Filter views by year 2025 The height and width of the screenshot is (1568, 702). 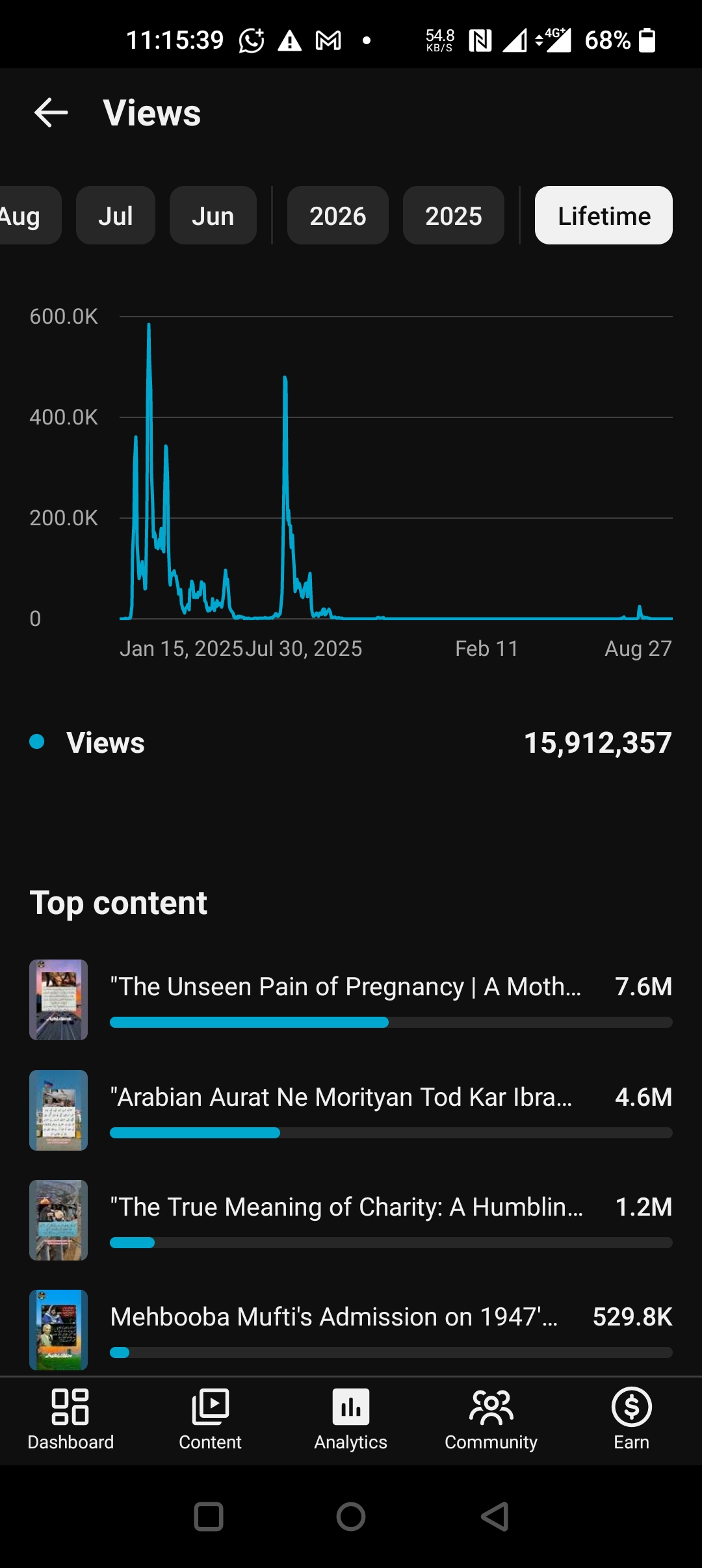(x=454, y=216)
